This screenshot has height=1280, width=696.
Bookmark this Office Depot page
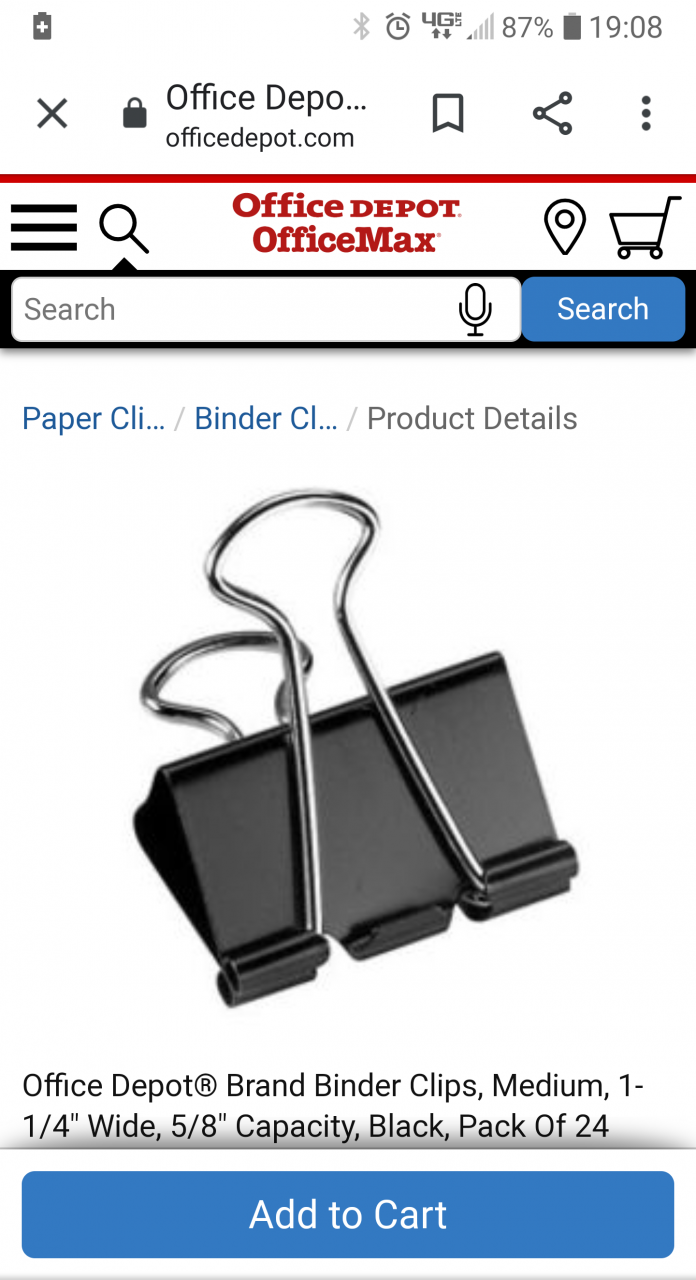pos(448,114)
